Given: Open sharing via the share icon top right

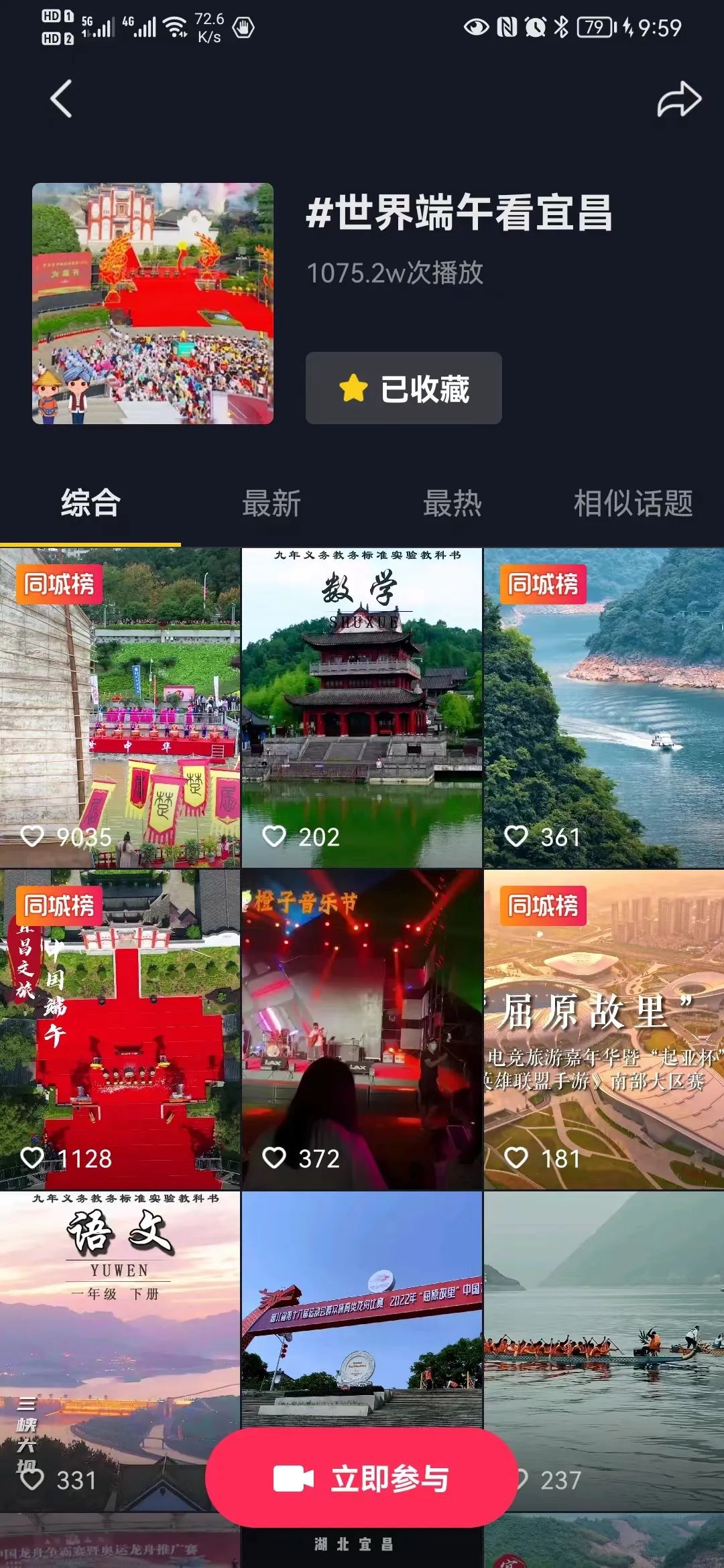Looking at the screenshot, I should (x=679, y=99).
